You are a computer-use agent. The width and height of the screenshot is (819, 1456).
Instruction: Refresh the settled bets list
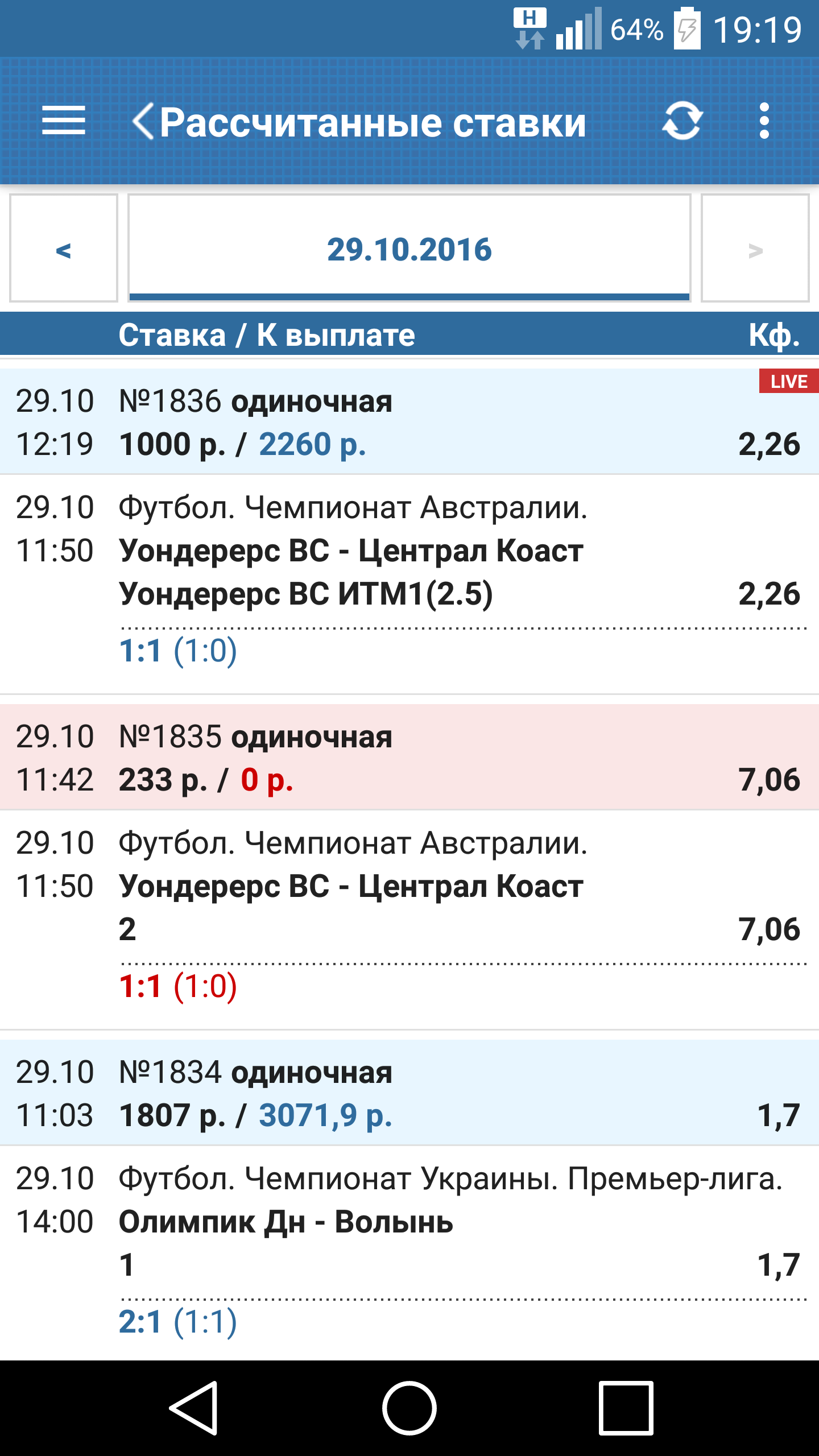(x=682, y=121)
